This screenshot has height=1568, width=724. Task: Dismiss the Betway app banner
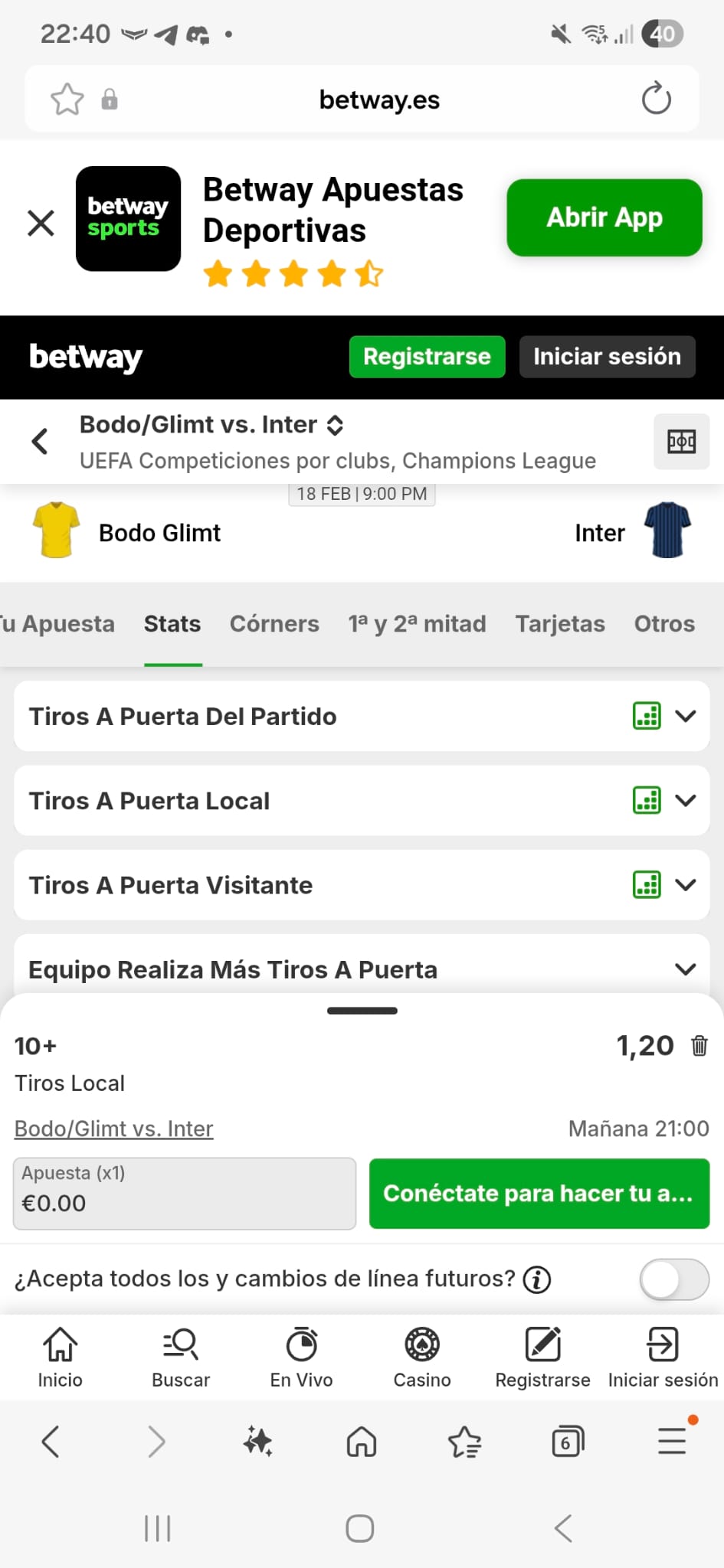[41, 223]
